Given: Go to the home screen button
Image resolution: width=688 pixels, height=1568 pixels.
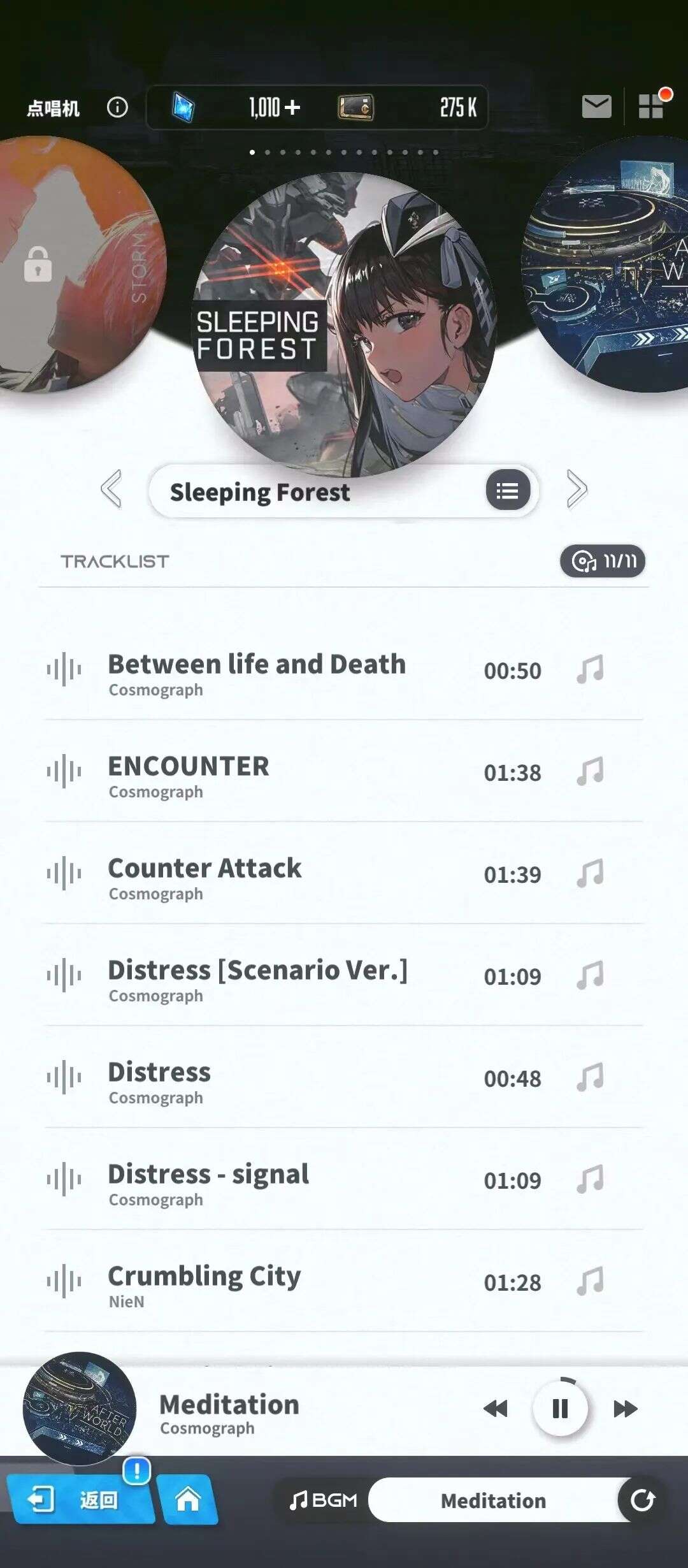Looking at the screenshot, I should [x=188, y=1500].
